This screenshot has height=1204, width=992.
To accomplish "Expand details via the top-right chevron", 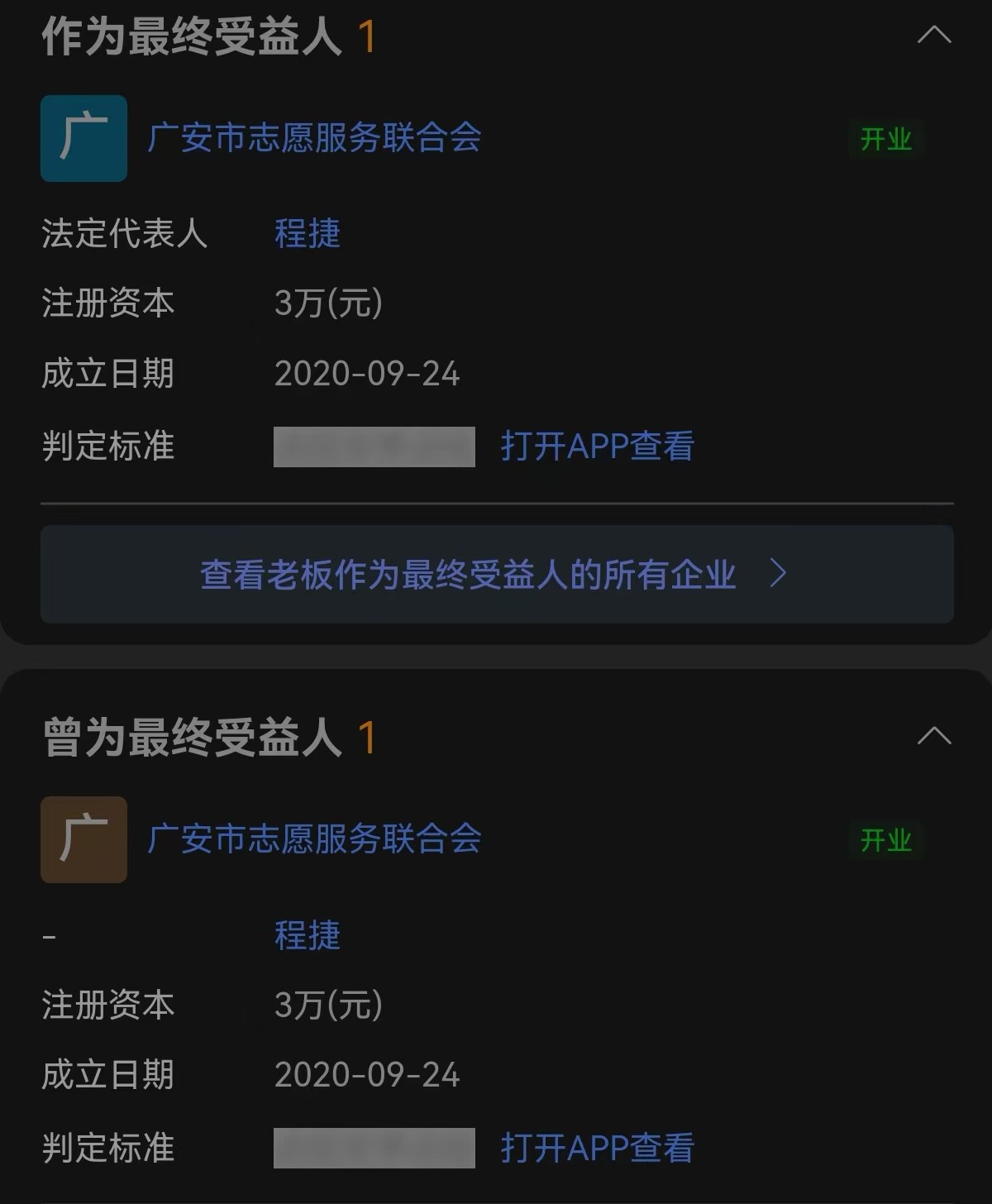I will point(935,36).
